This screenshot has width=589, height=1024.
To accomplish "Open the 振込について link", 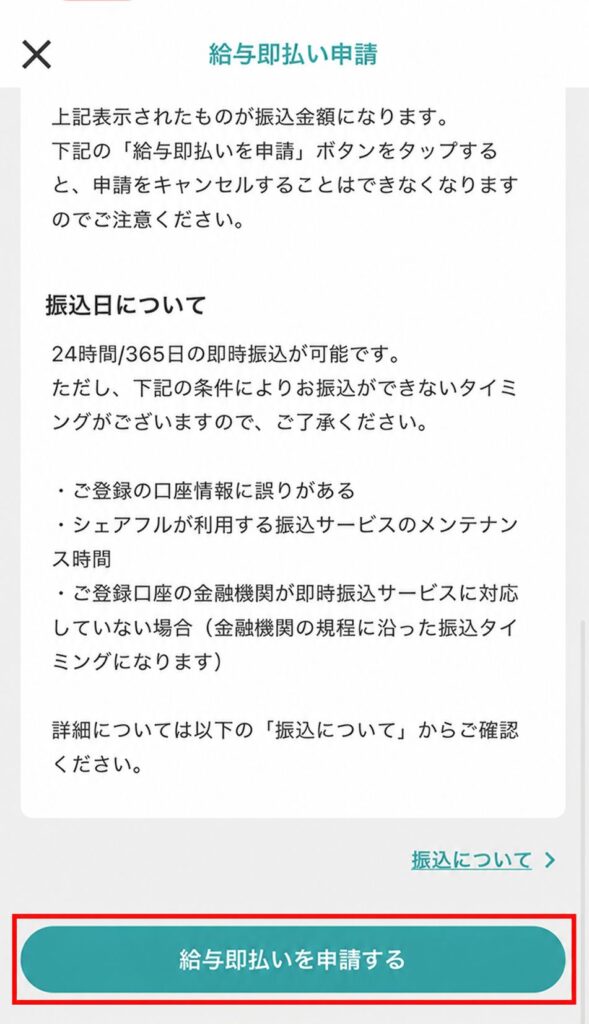I will [483, 860].
